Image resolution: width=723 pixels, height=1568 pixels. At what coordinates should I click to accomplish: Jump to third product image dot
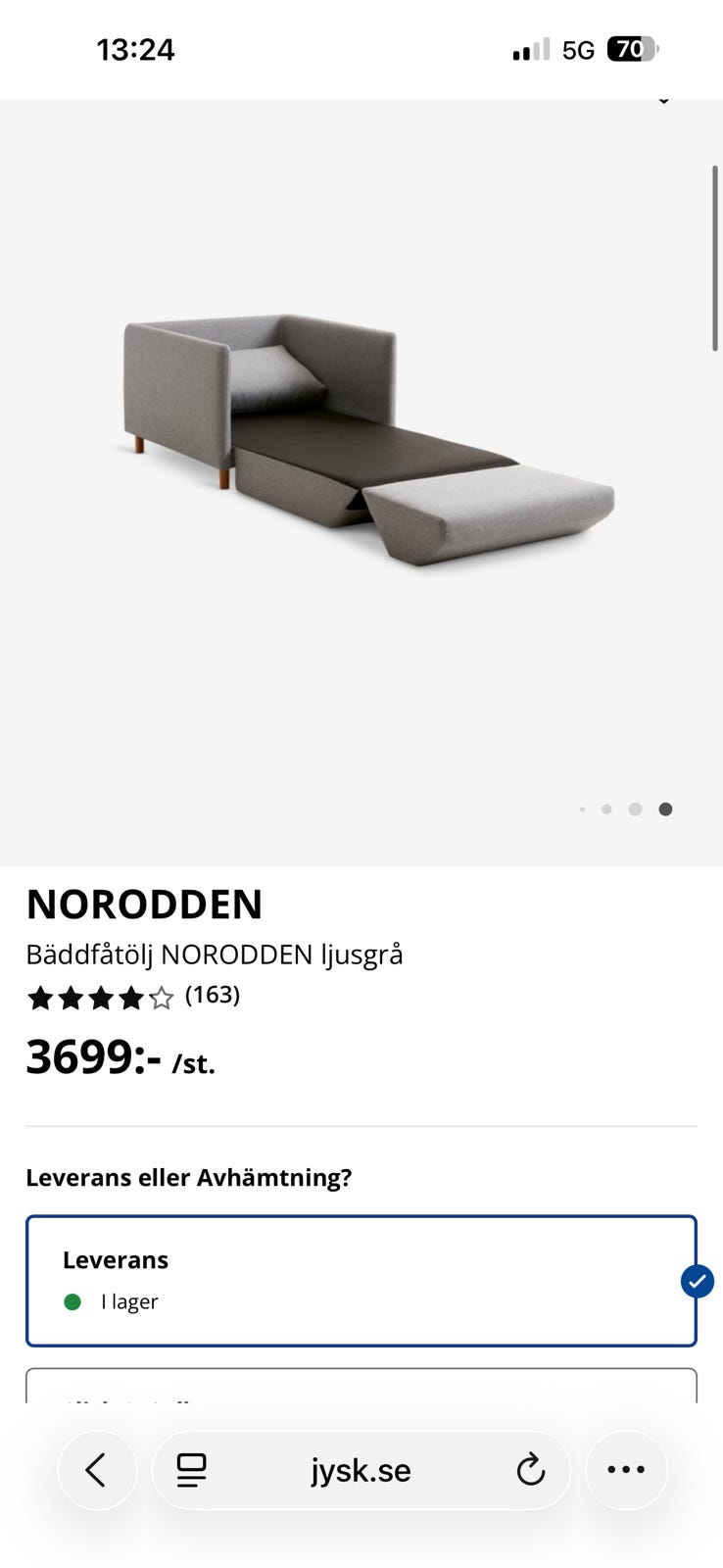(x=635, y=809)
